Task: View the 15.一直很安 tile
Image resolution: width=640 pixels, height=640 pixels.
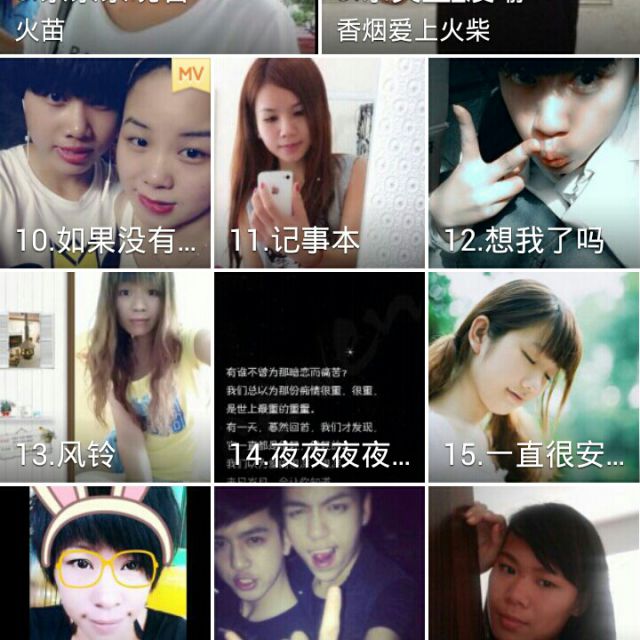Action: pyautogui.click(x=534, y=377)
